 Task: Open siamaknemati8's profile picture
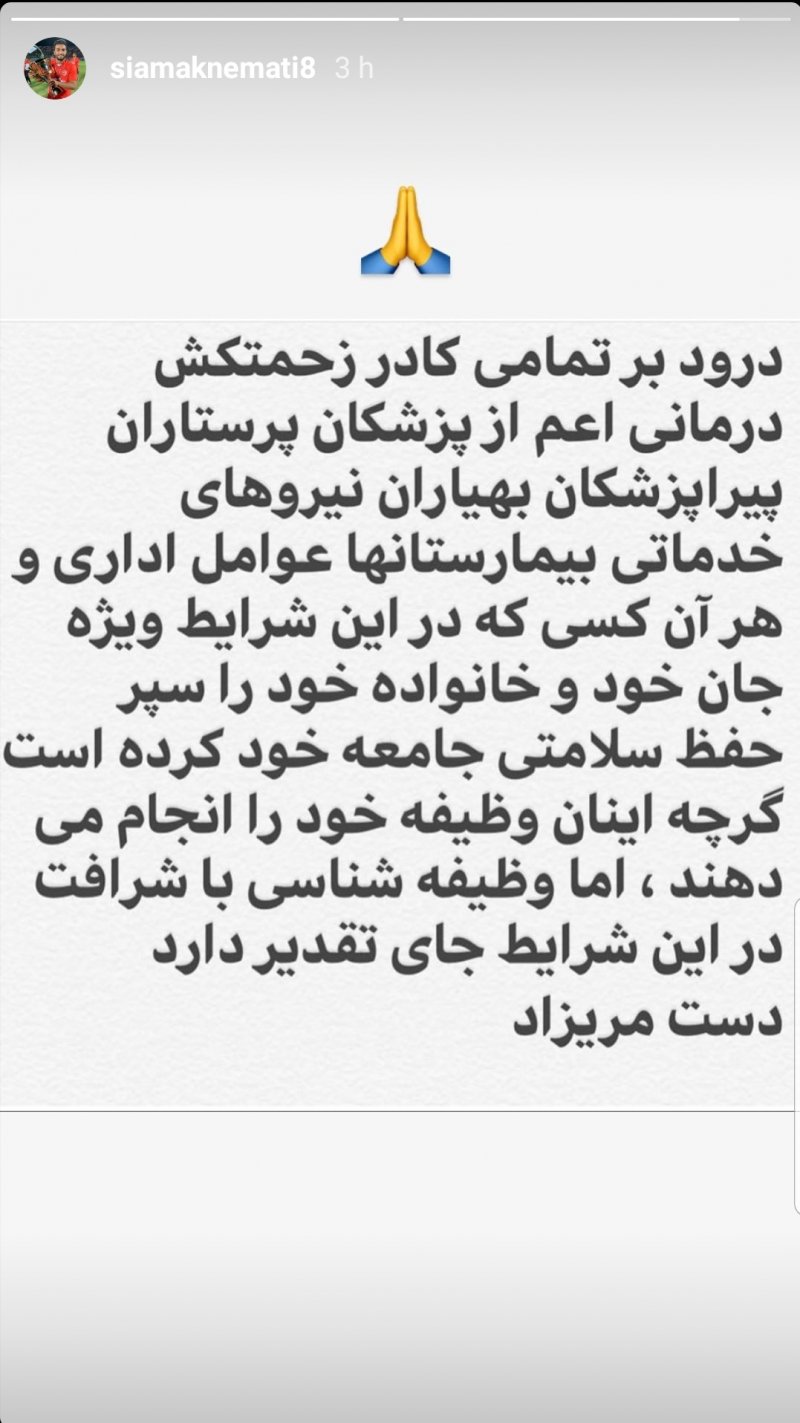[x=55, y=69]
